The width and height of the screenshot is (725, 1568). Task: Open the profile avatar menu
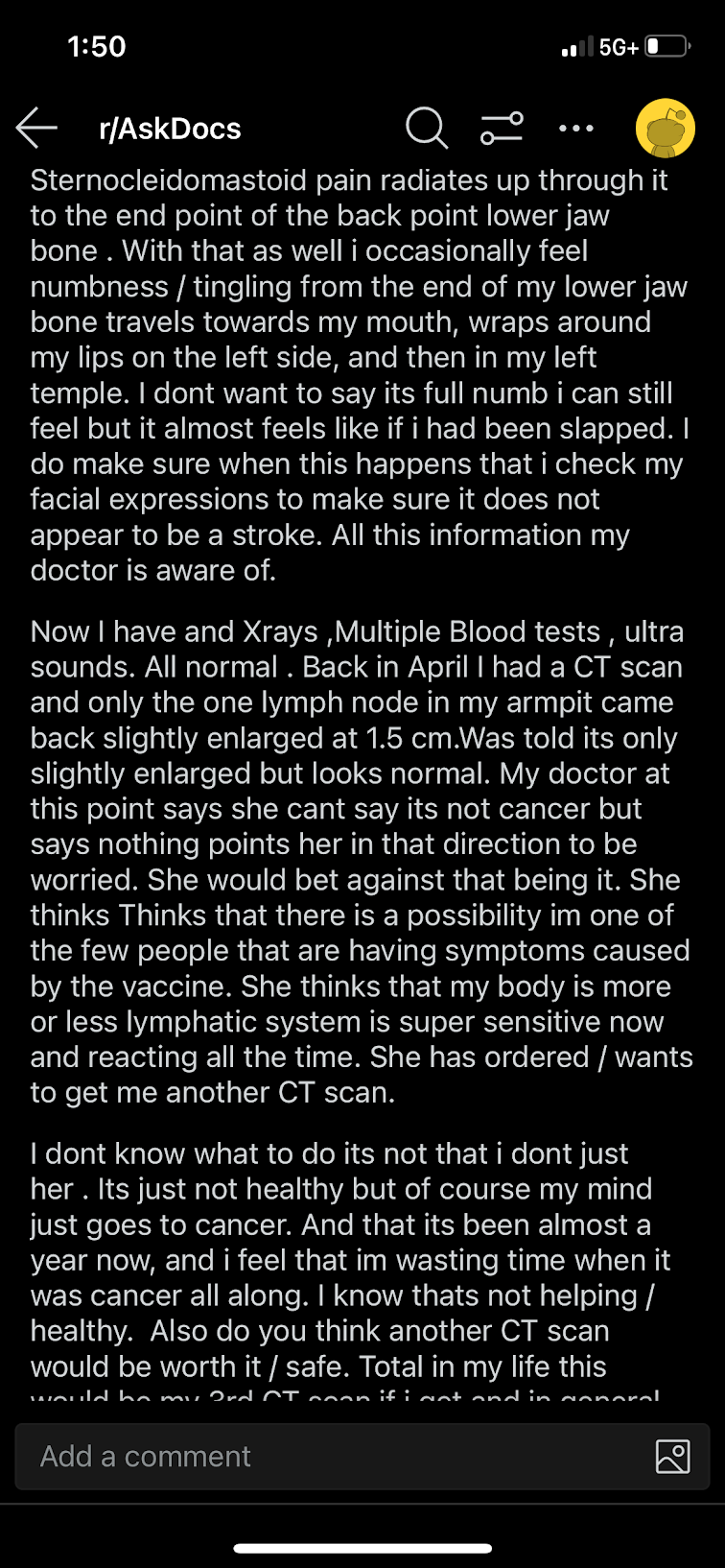pyautogui.click(x=666, y=128)
